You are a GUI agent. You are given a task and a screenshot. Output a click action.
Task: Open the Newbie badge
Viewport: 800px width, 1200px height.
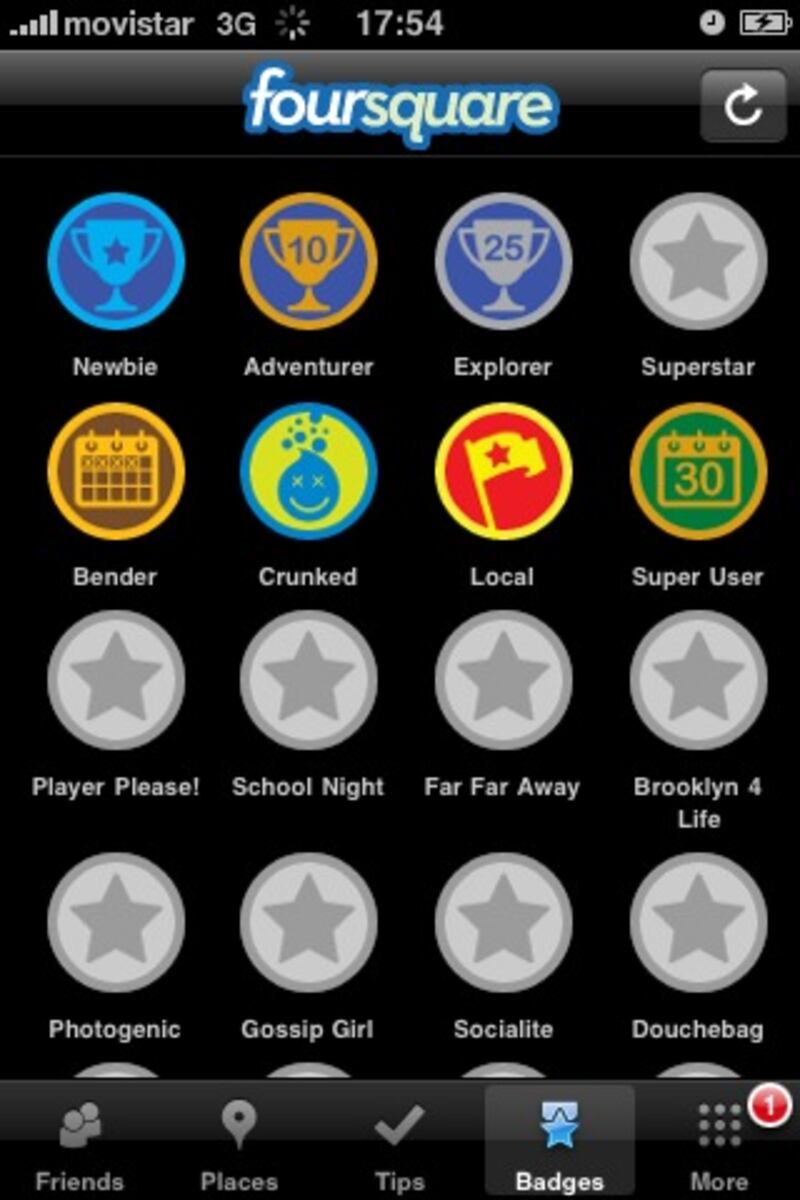tap(116, 262)
